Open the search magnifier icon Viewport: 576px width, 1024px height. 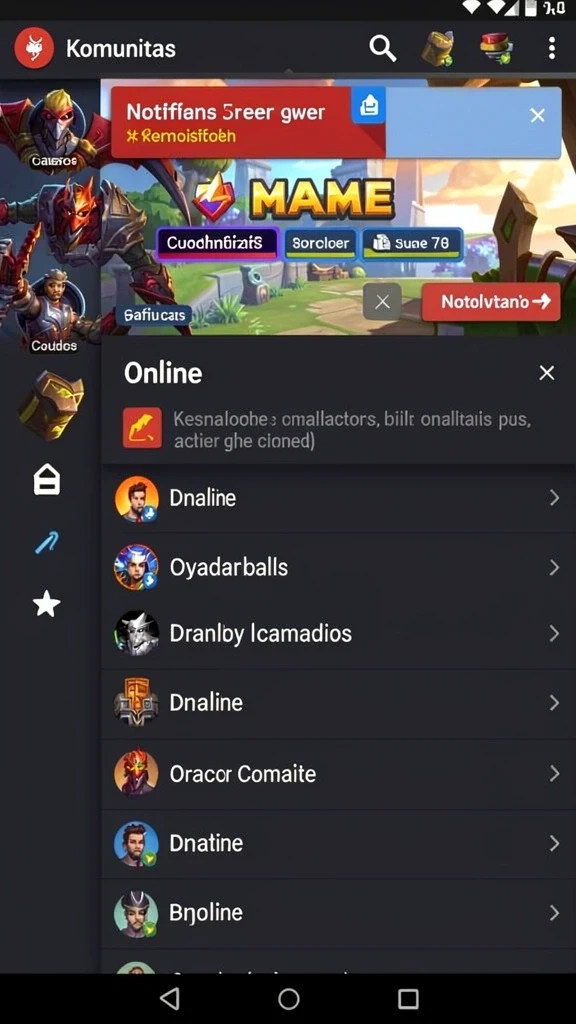(383, 48)
